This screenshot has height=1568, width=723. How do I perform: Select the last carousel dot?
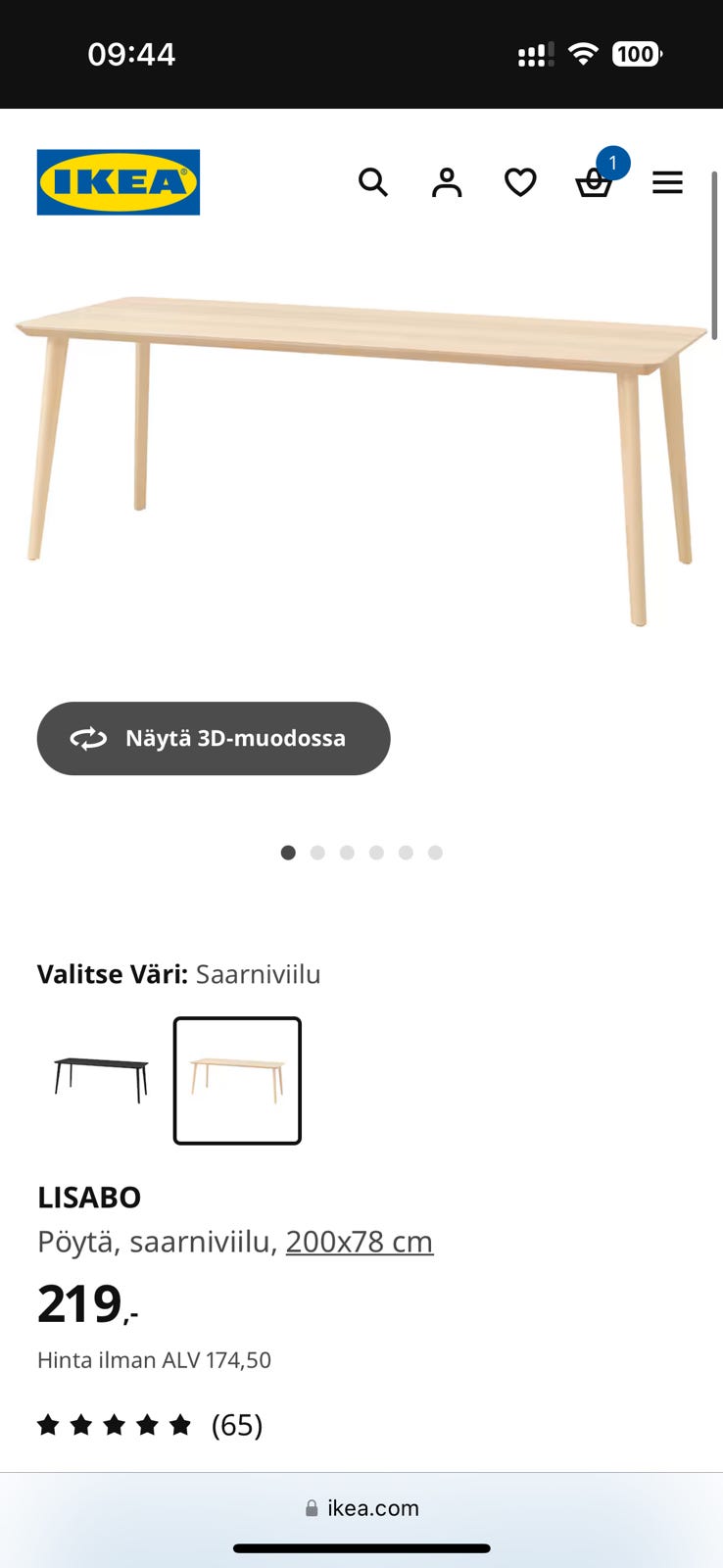pos(435,853)
